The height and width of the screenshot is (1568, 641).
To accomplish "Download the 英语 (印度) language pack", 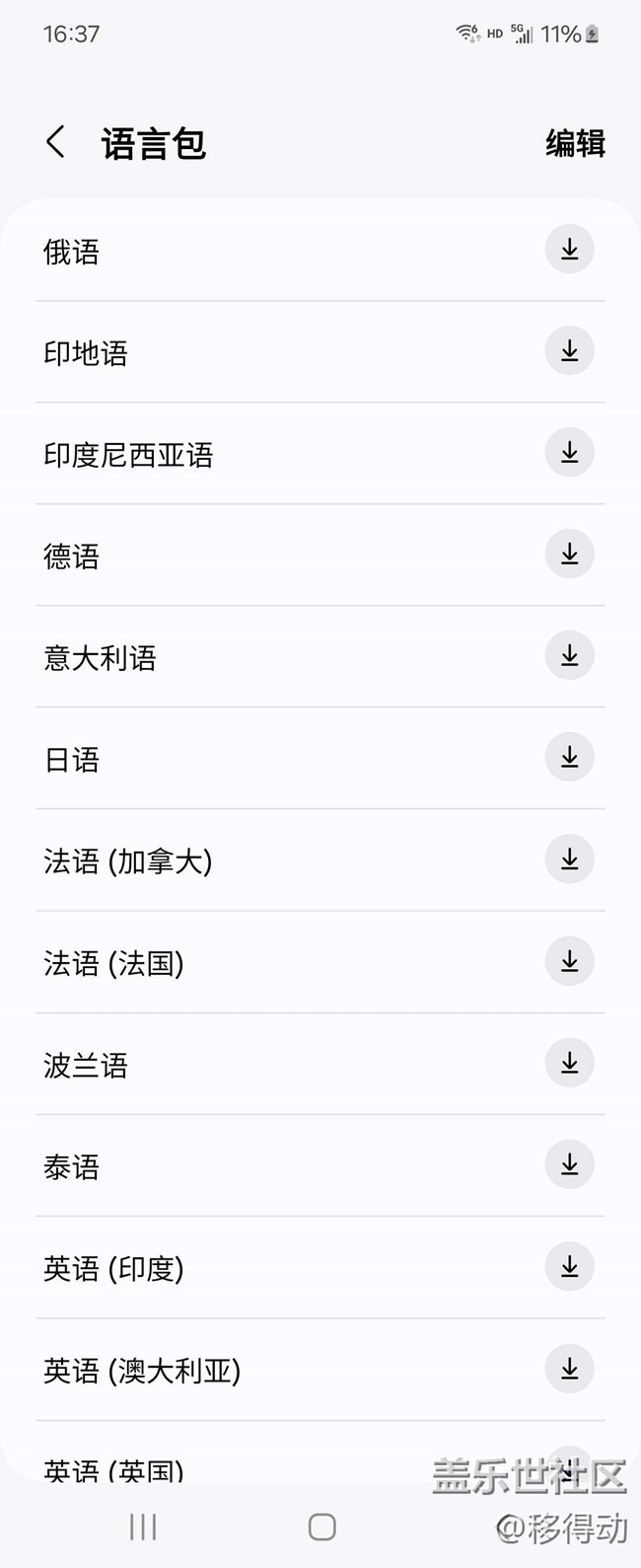I will click(569, 1267).
